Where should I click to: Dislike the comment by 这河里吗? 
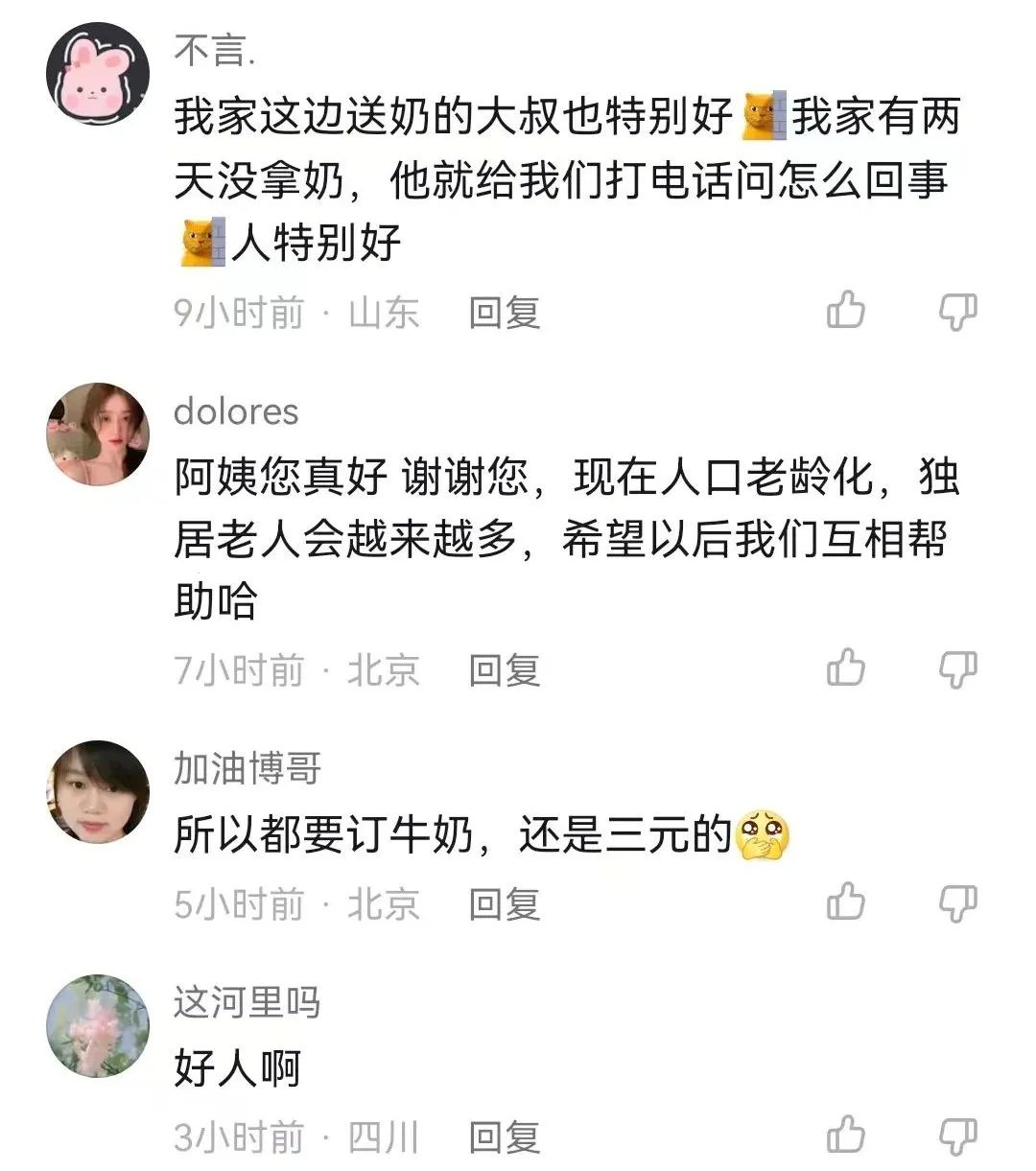tap(956, 1137)
